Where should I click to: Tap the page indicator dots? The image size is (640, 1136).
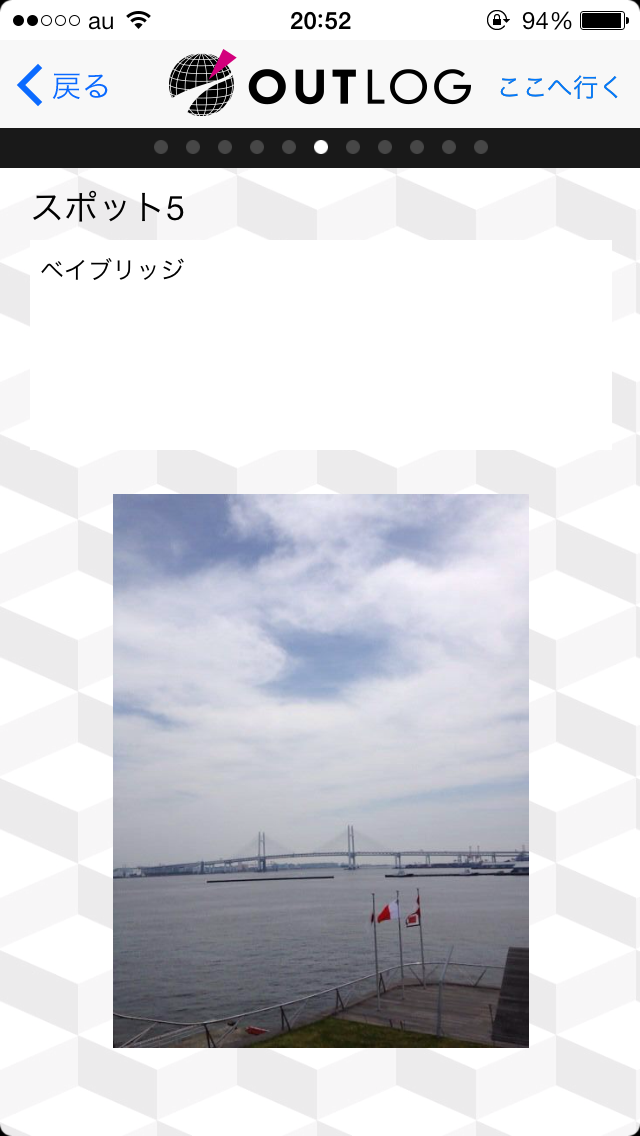click(320, 148)
